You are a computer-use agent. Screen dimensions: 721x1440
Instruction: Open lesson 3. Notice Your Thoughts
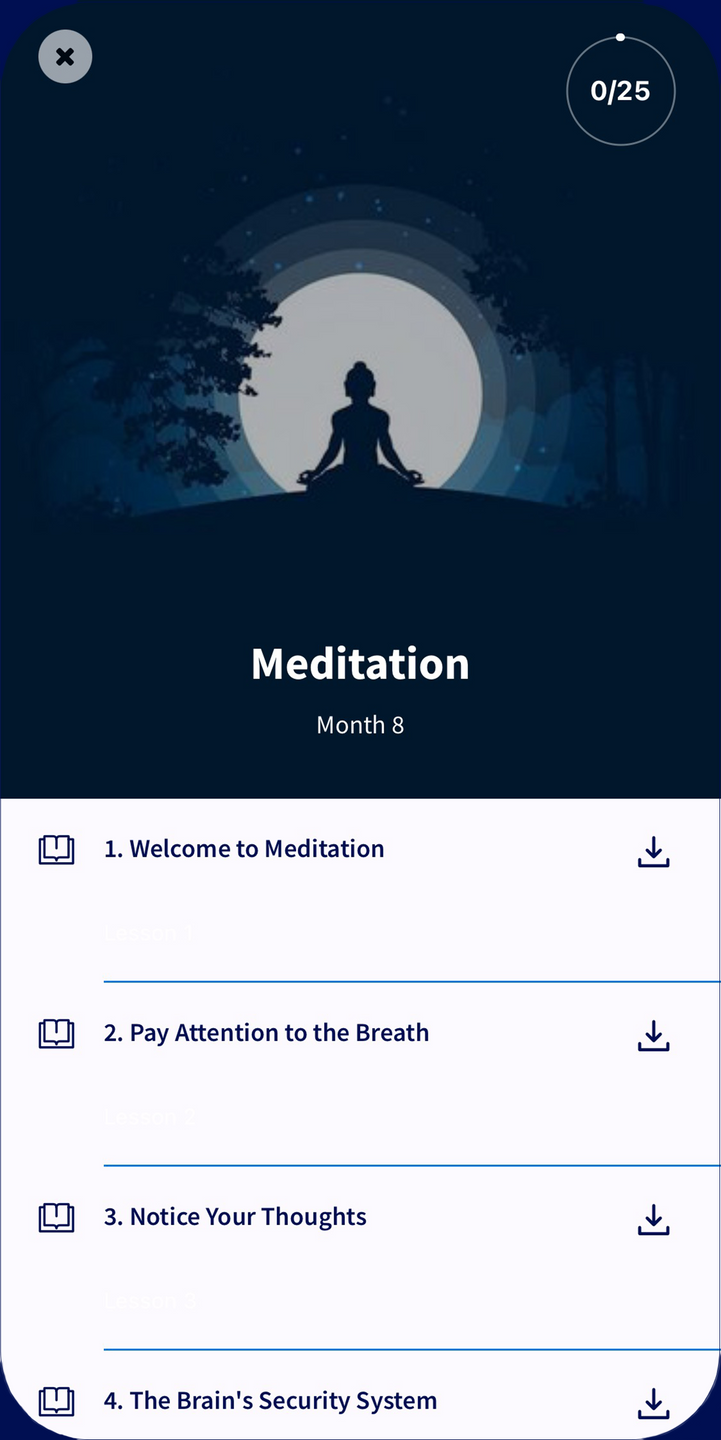235,1217
